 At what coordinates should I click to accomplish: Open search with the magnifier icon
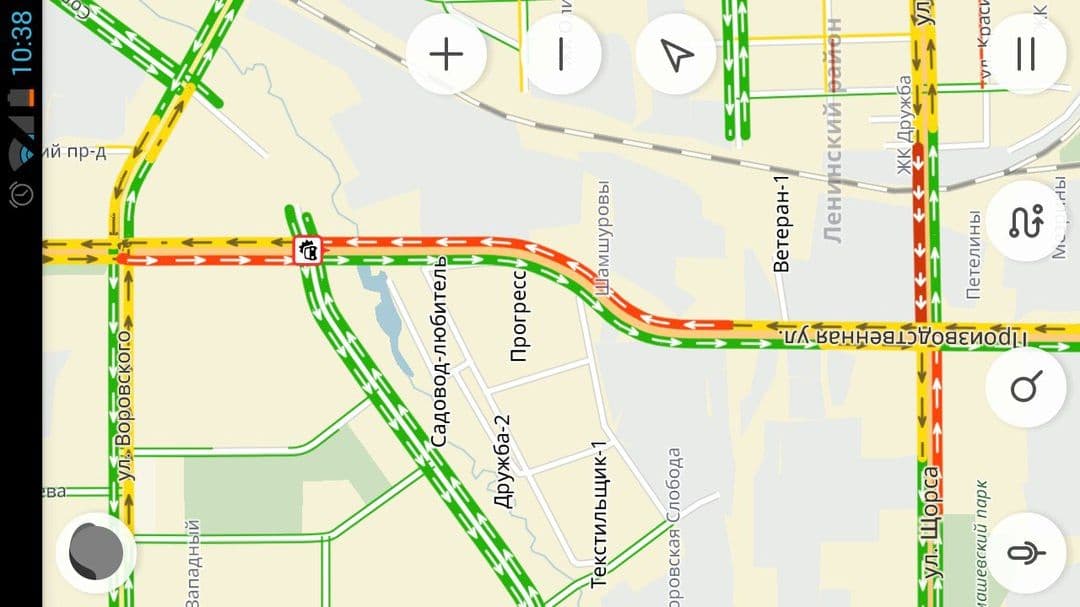point(1025,387)
